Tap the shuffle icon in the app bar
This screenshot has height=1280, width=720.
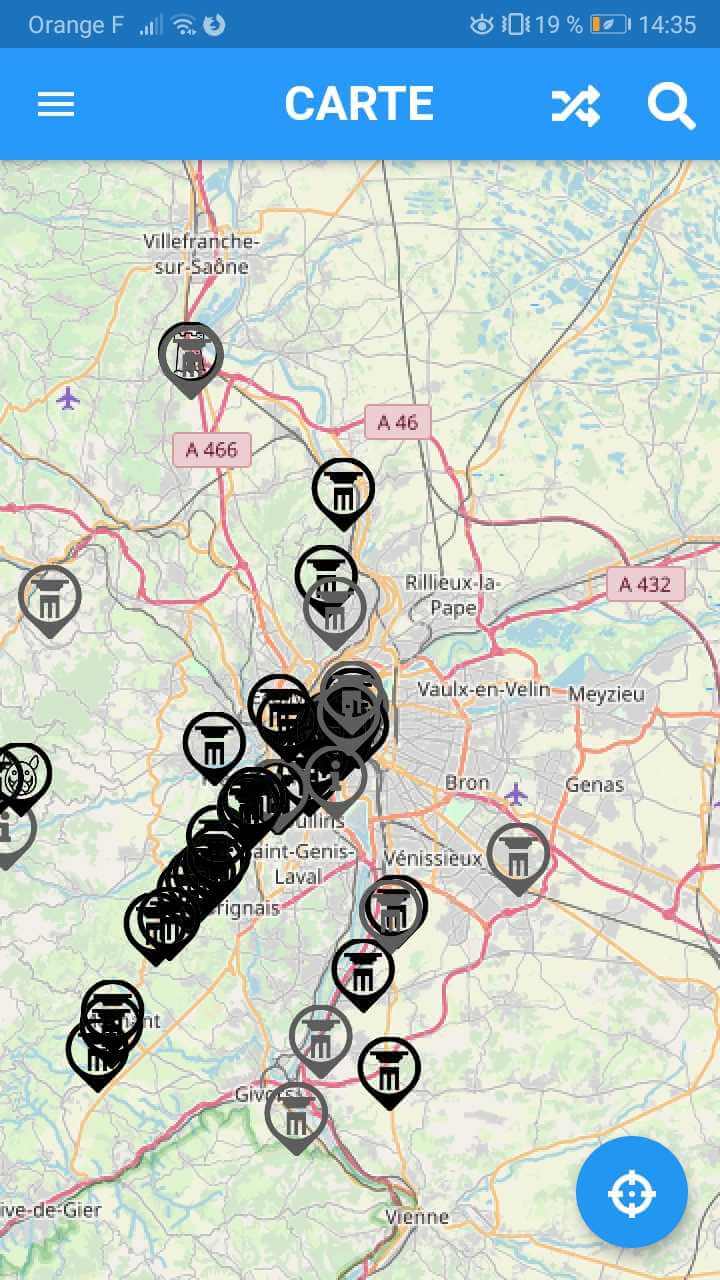pos(576,104)
